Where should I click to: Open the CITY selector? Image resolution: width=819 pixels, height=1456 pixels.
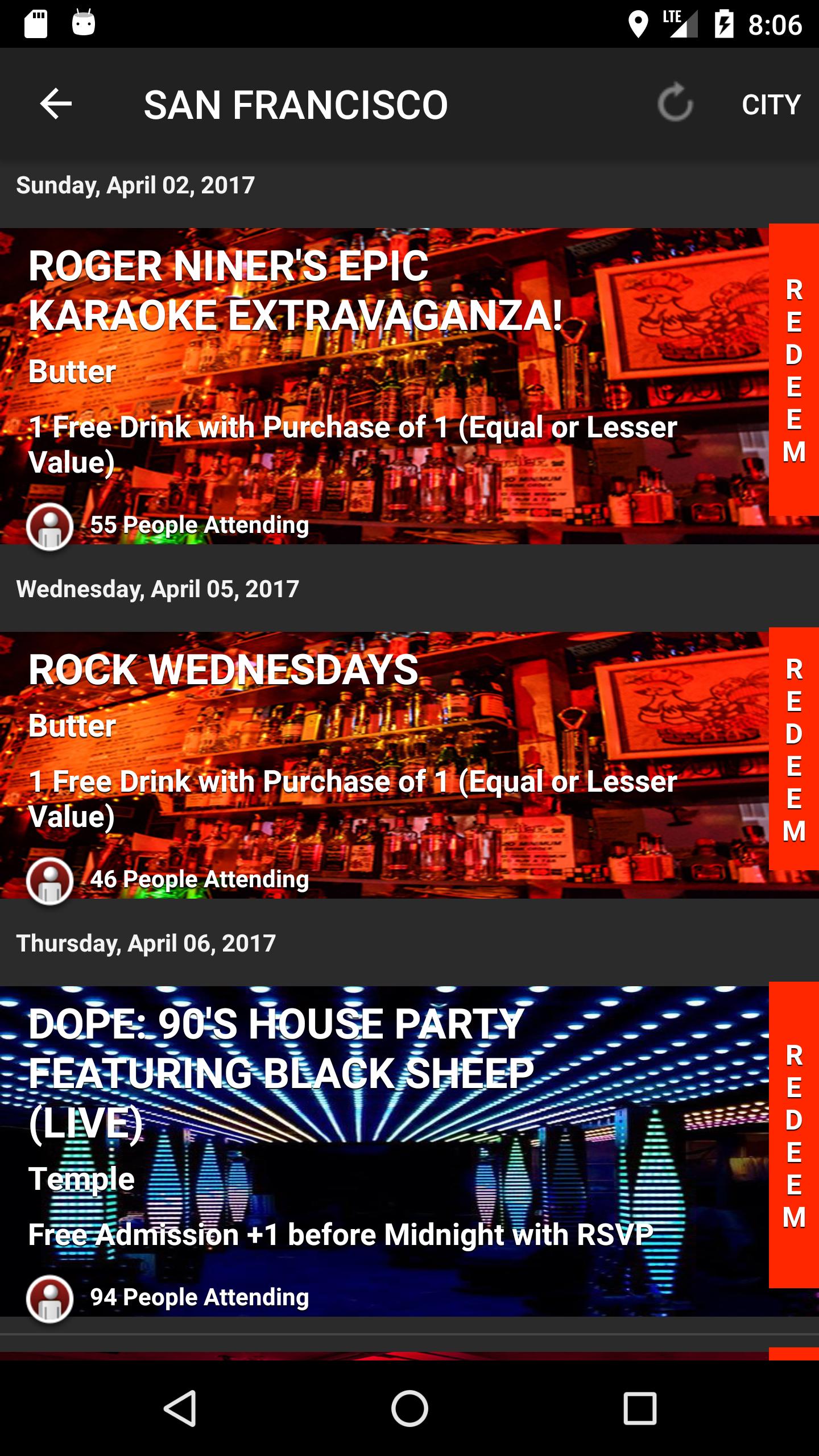pyautogui.click(x=770, y=103)
